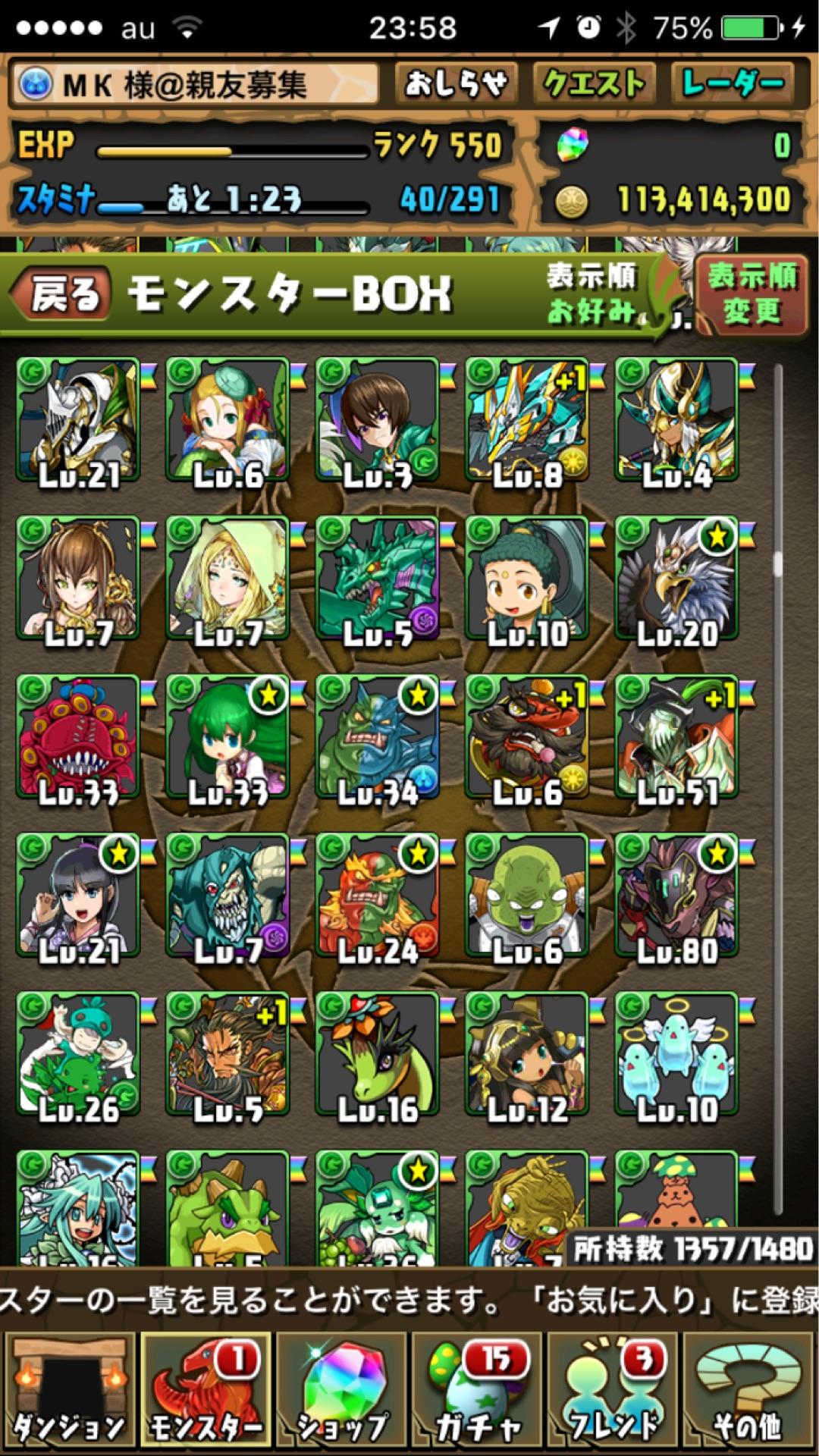
Task: Select the Lv.8 dragon monster
Action: pyautogui.click(x=527, y=419)
